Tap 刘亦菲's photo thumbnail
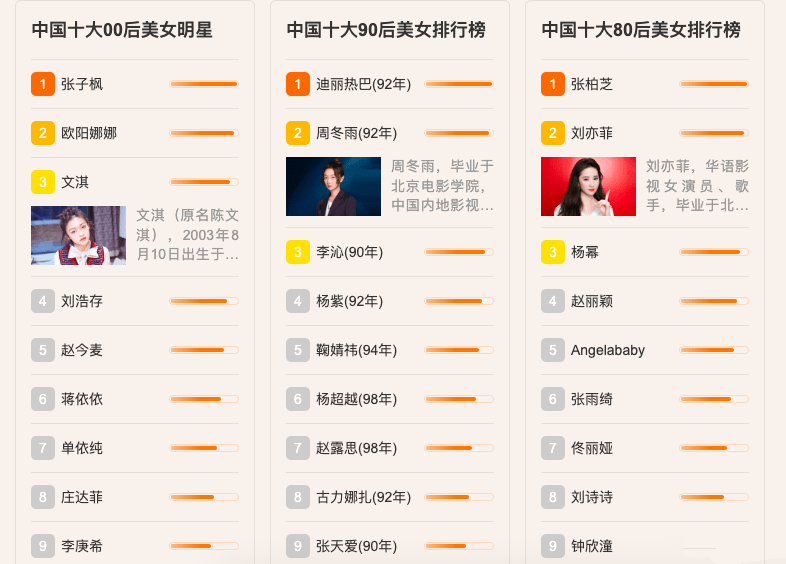 [588, 186]
